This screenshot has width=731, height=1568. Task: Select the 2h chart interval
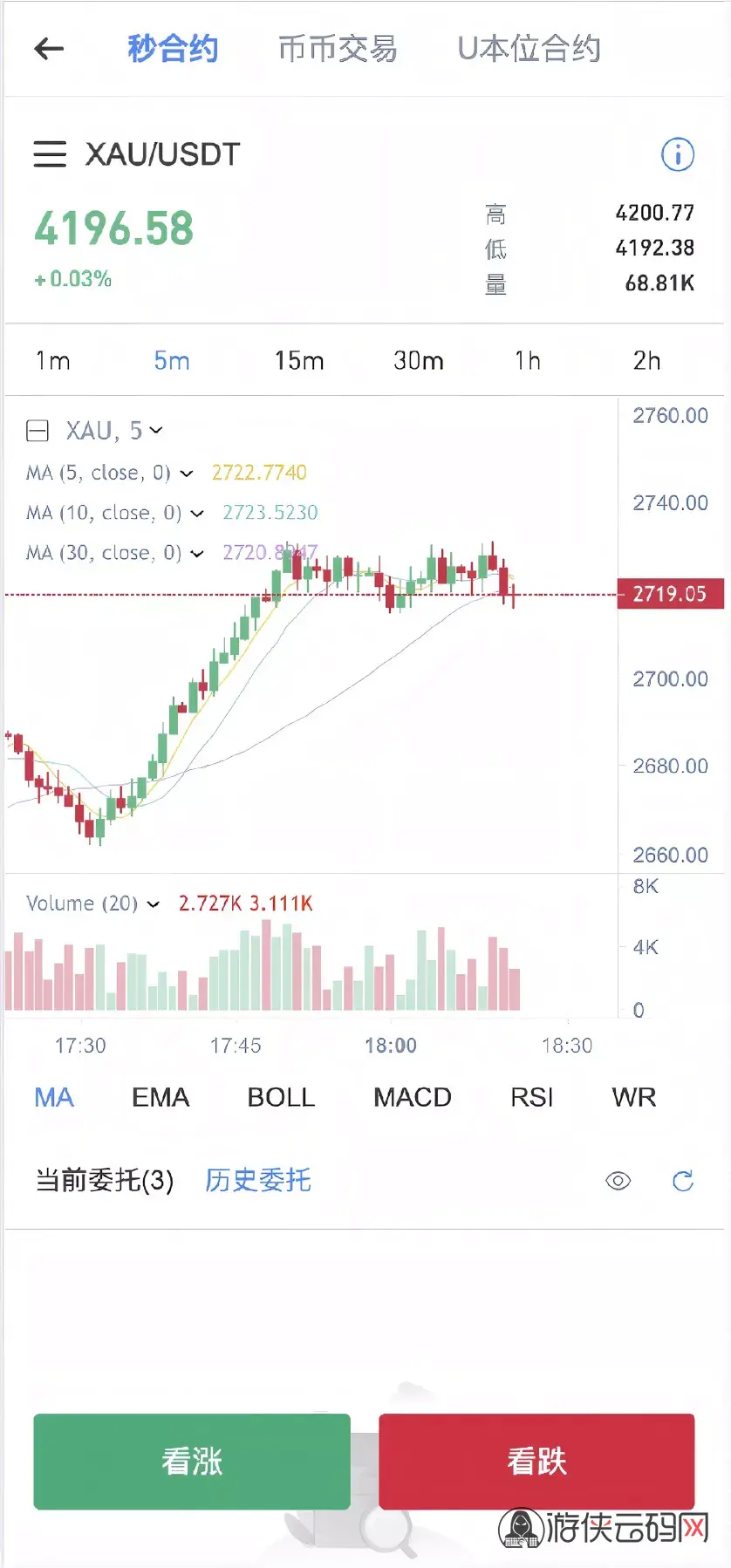(646, 360)
